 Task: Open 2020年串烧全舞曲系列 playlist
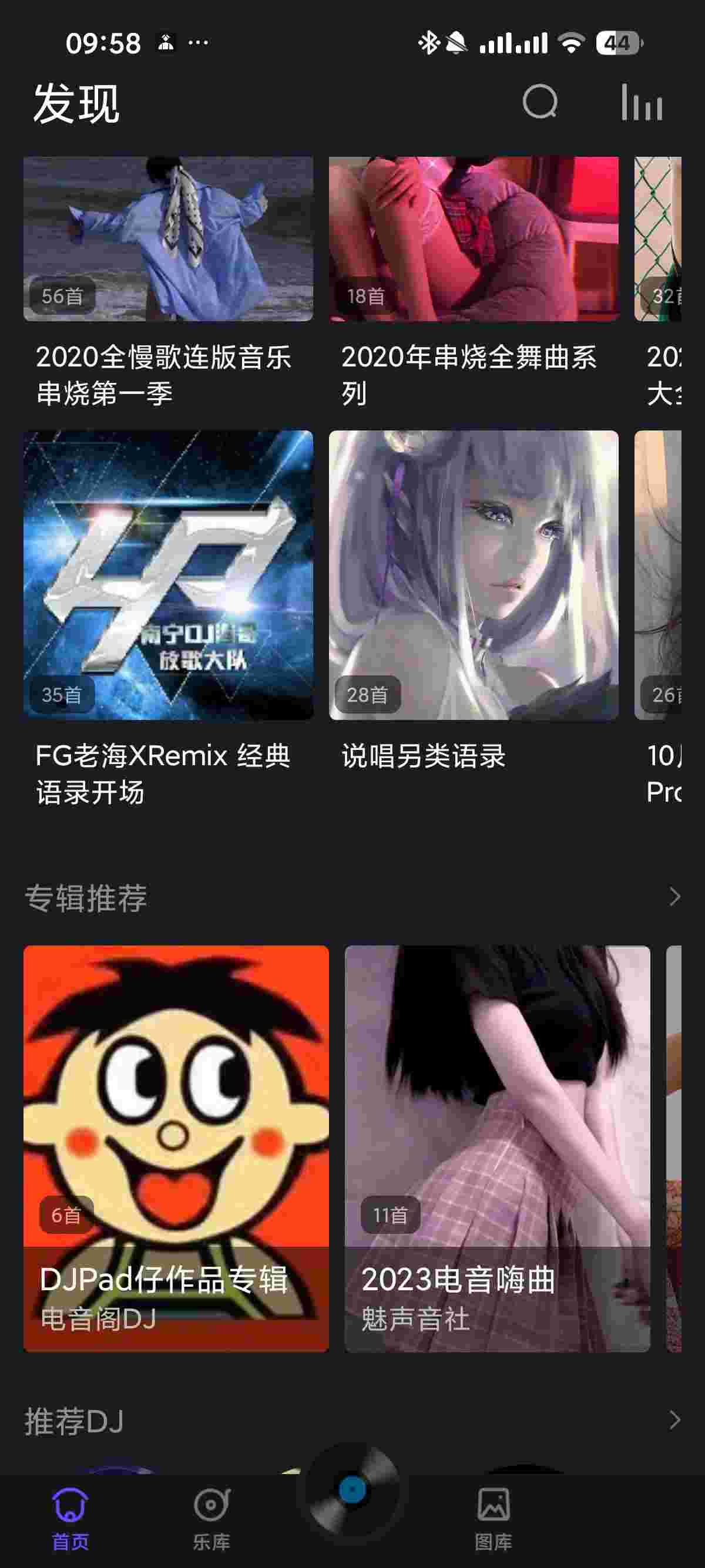click(x=473, y=239)
